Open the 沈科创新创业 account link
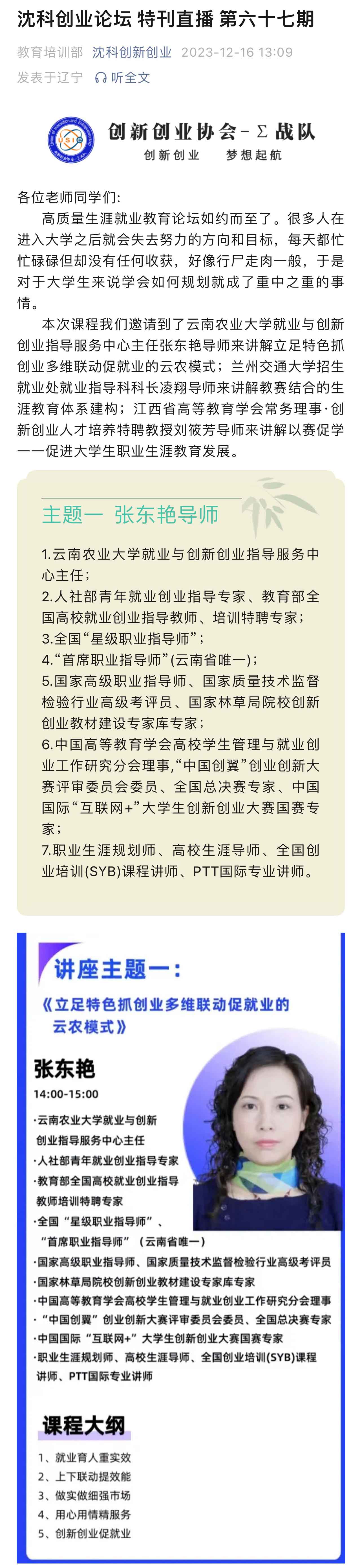Viewport: 362px width, 1568px height. (x=132, y=53)
